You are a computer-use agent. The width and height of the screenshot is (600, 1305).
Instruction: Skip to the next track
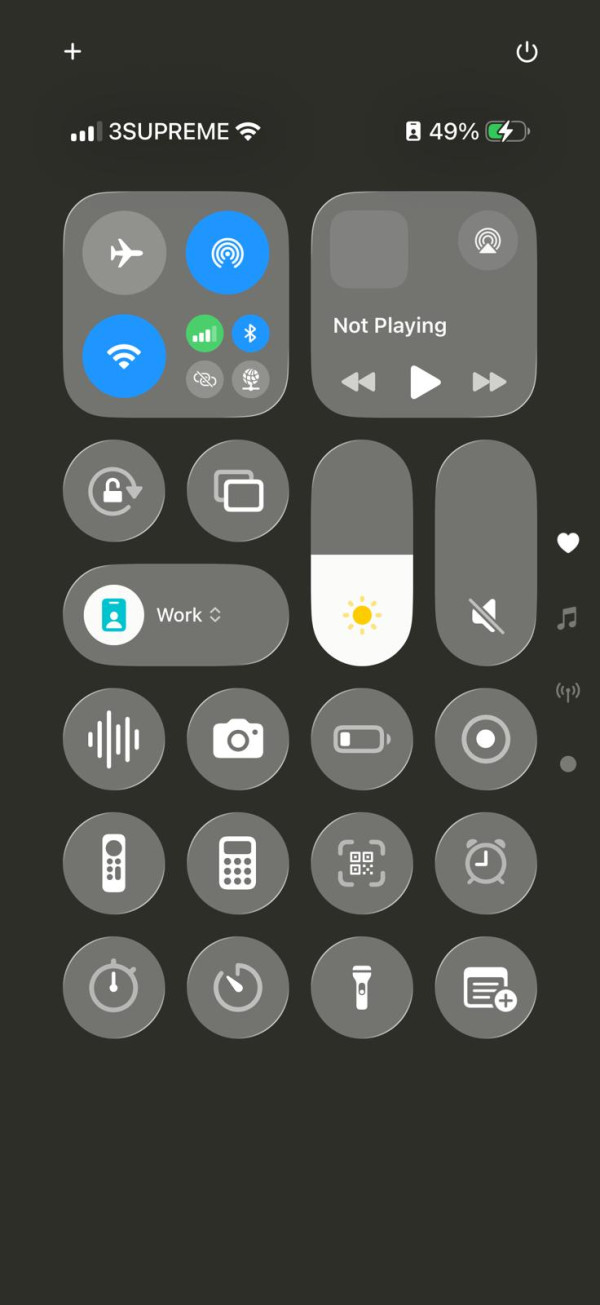pos(489,381)
